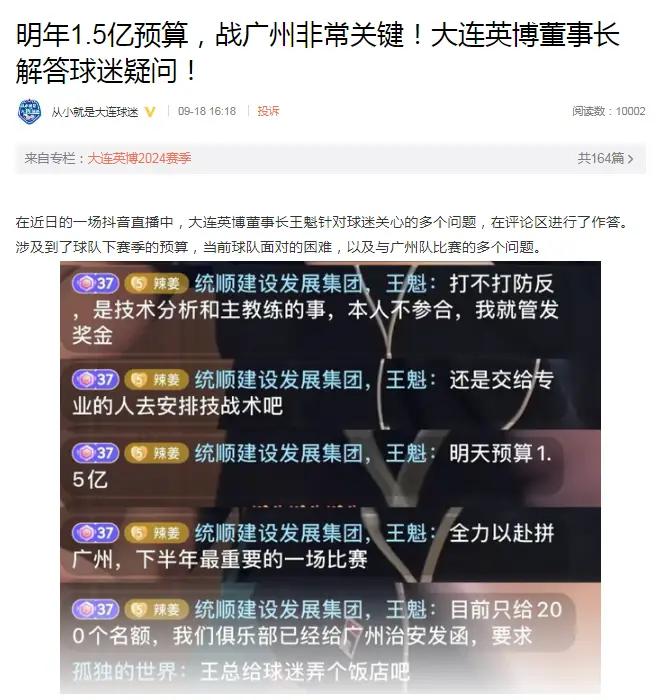Image resolution: width=666 pixels, height=700 pixels.
Task: Open the column 大连英博2024赛季
Action: click(139, 158)
